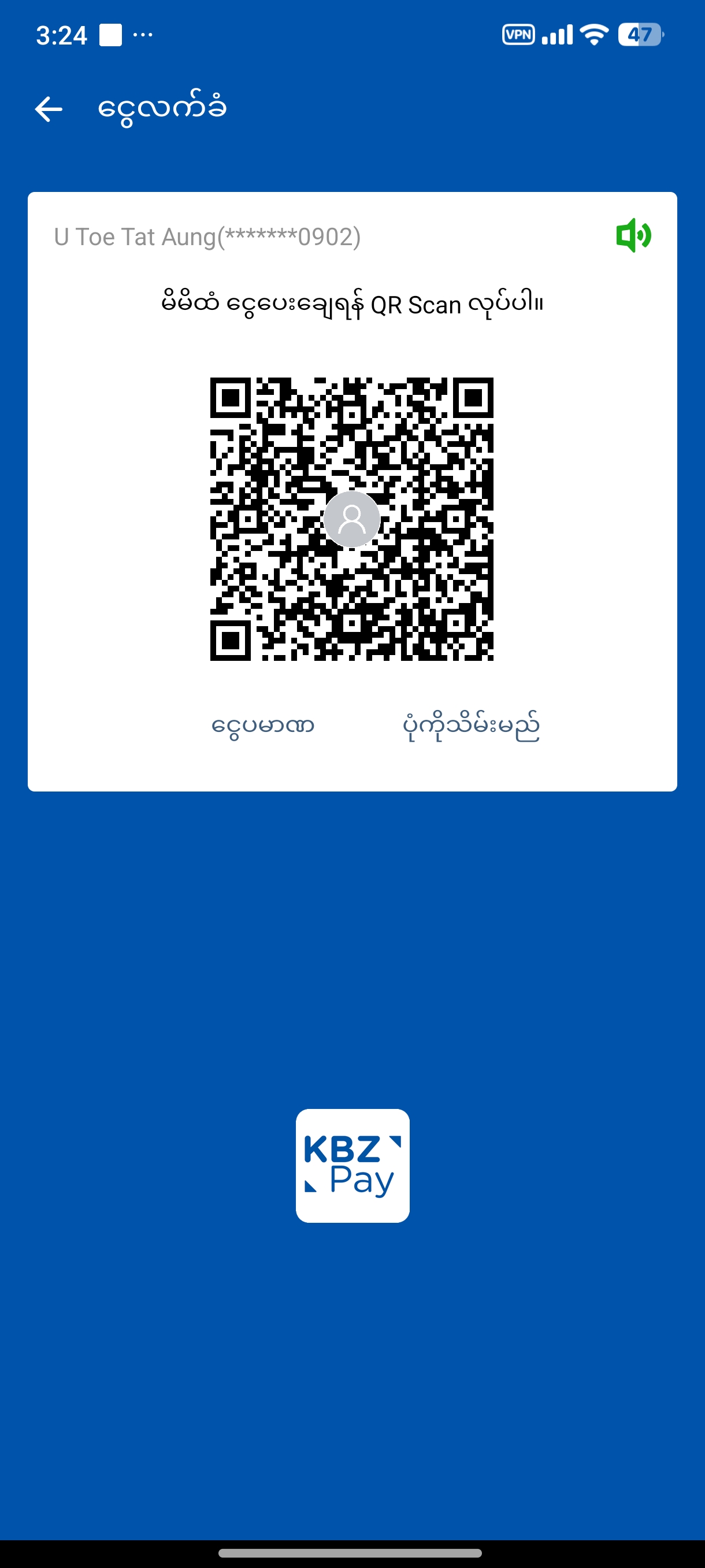Go back using the top arrow
The height and width of the screenshot is (1568, 705).
49,110
